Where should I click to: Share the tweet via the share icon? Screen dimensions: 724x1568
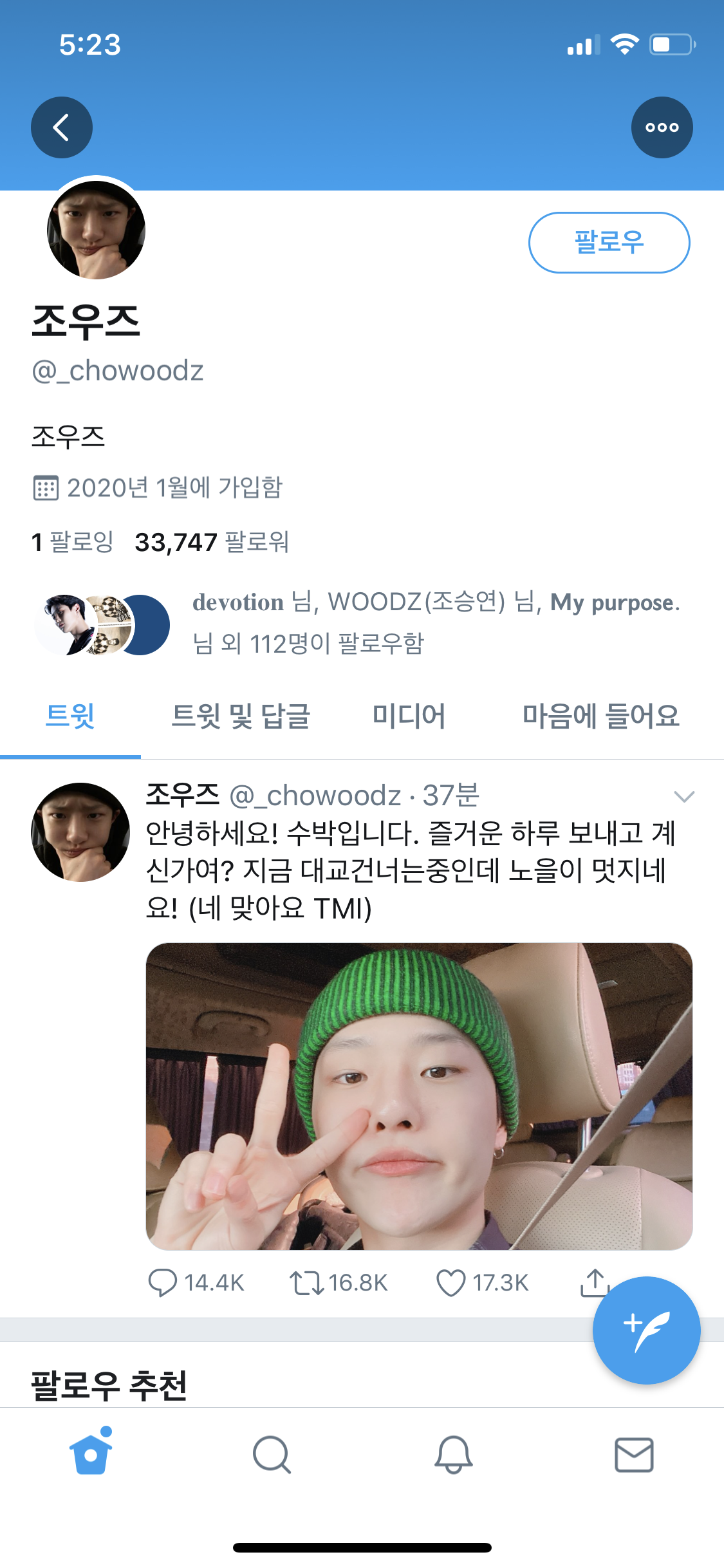pos(593,1281)
